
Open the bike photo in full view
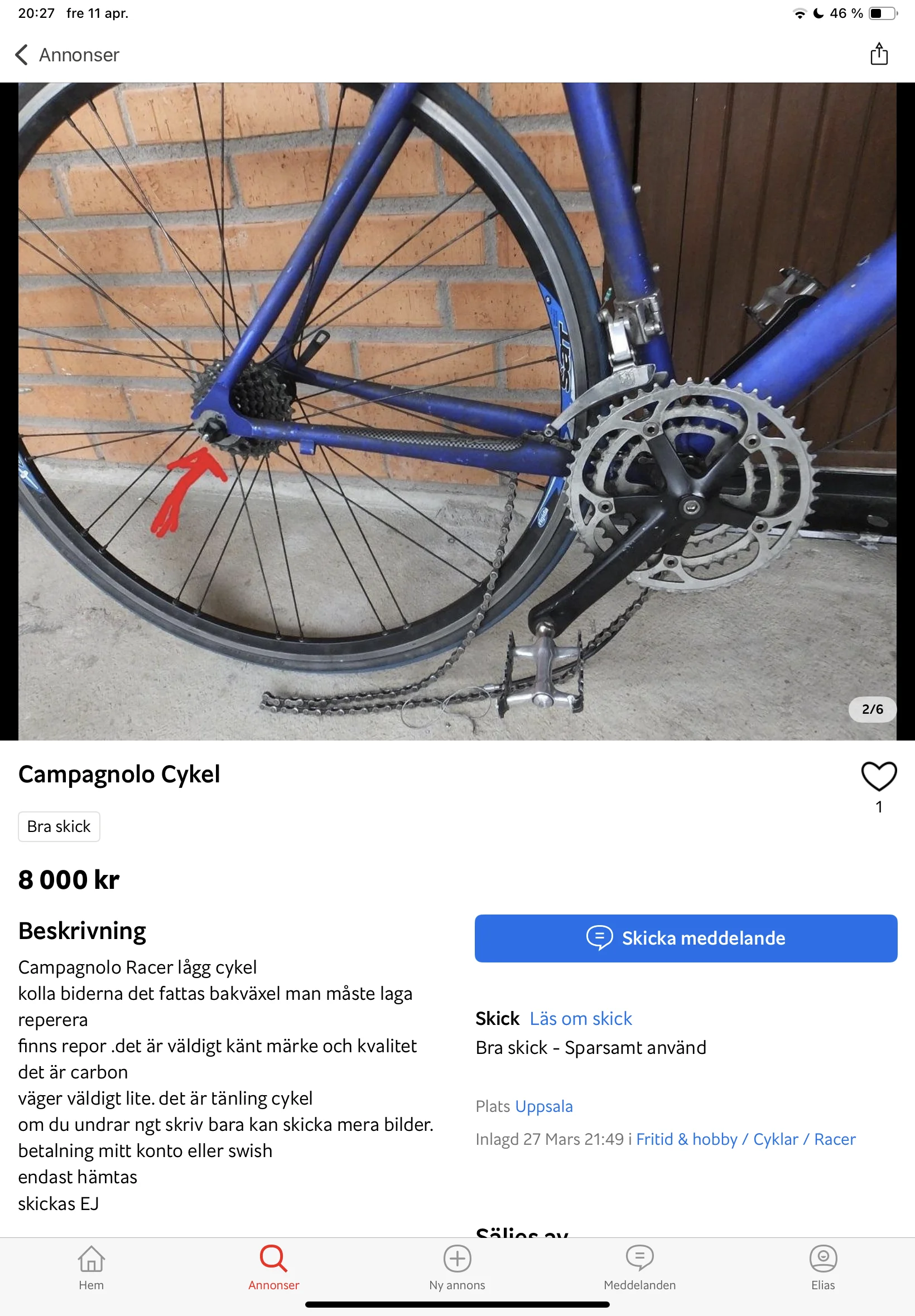(x=457, y=411)
